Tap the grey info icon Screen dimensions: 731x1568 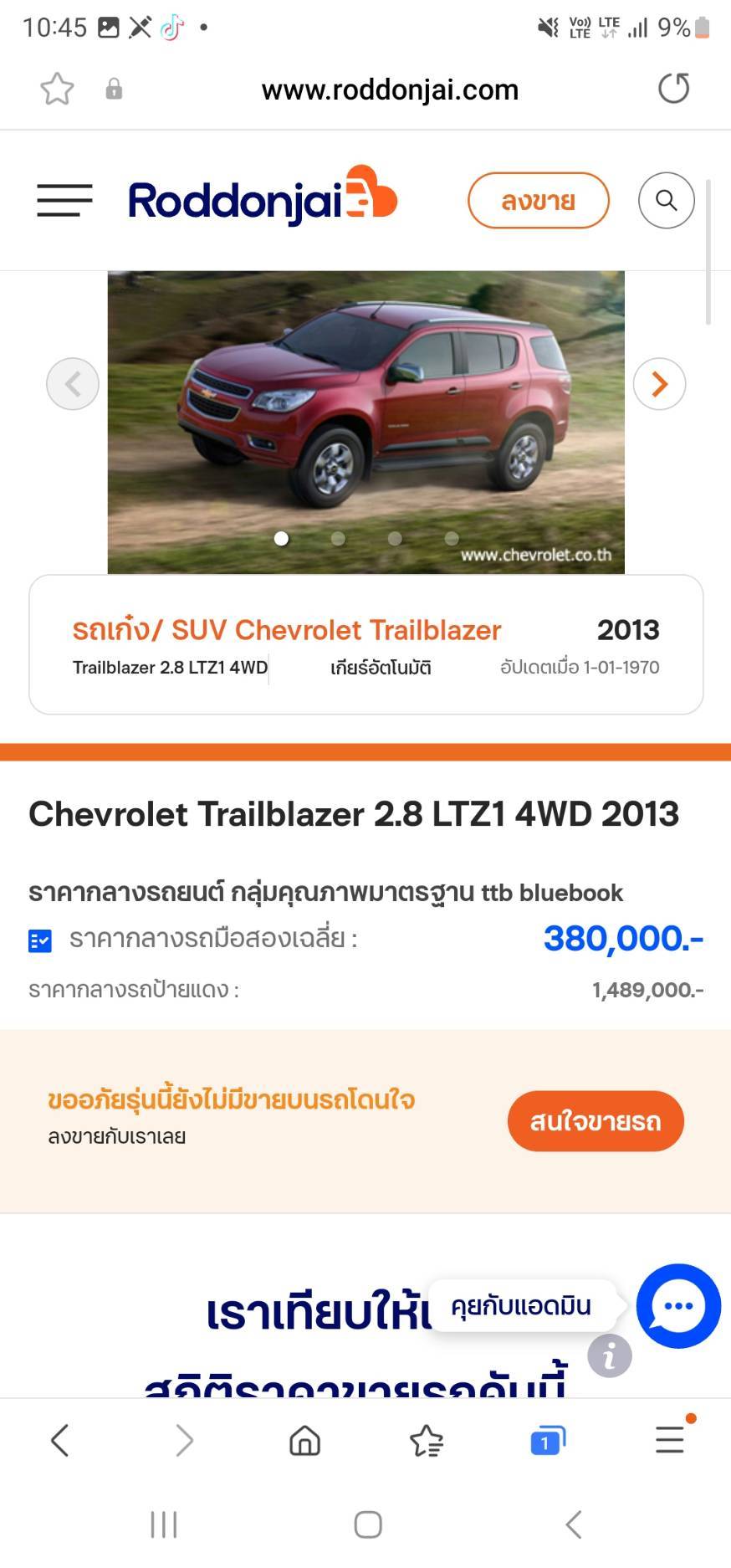tap(610, 1355)
